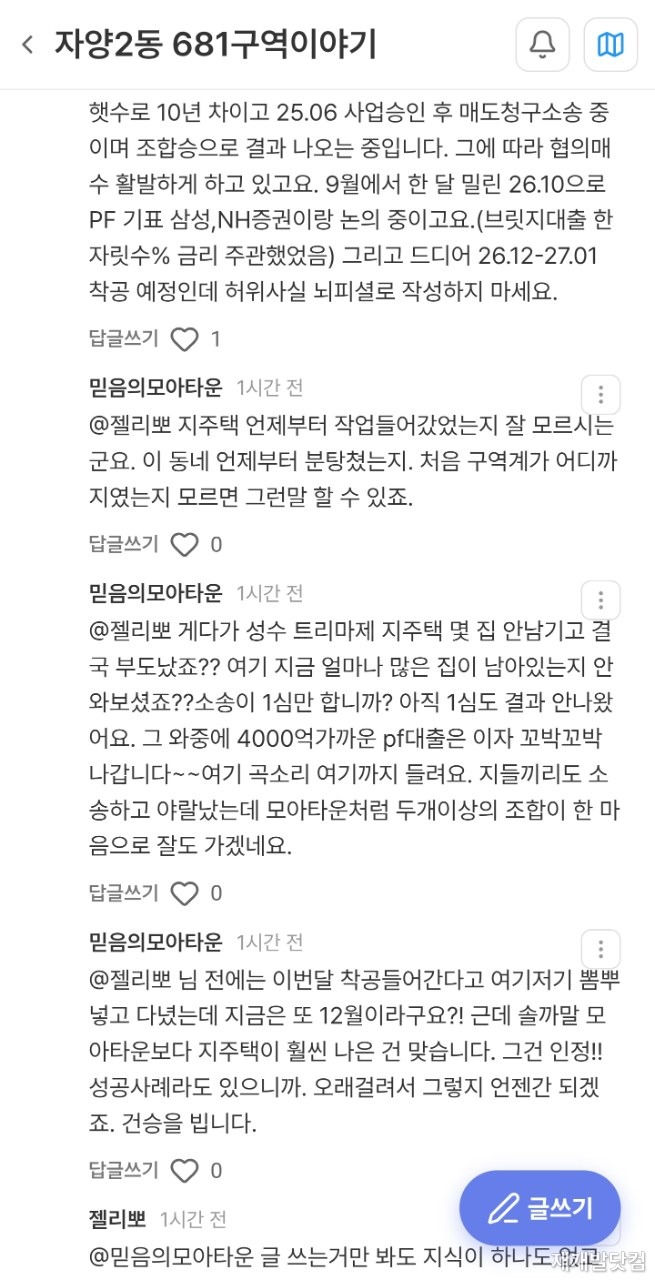Go back using the header arrow
Viewport: 655px width, 1280px height.
click(x=27, y=44)
